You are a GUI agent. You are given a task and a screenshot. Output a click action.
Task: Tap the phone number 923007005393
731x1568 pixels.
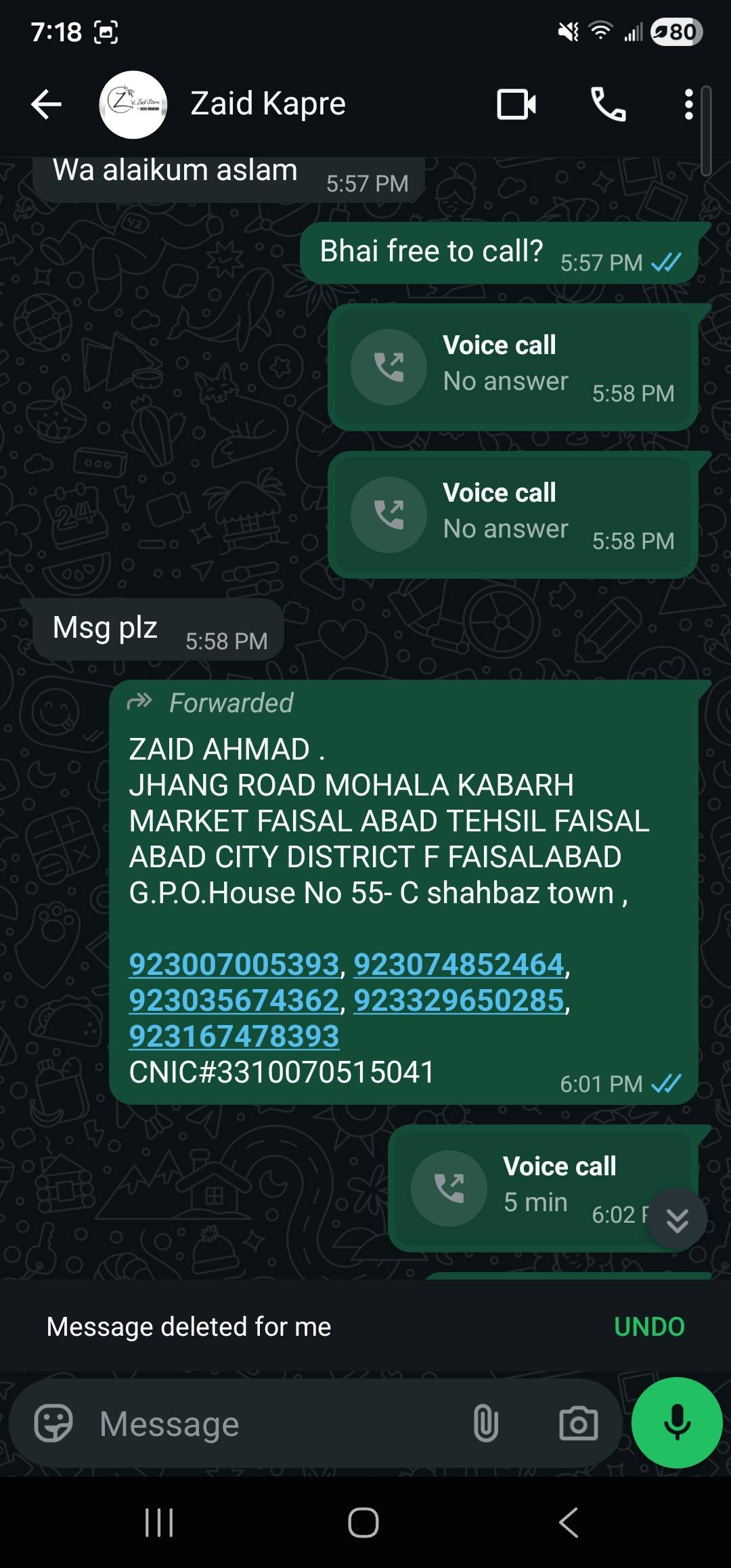(x=234, y=963)
